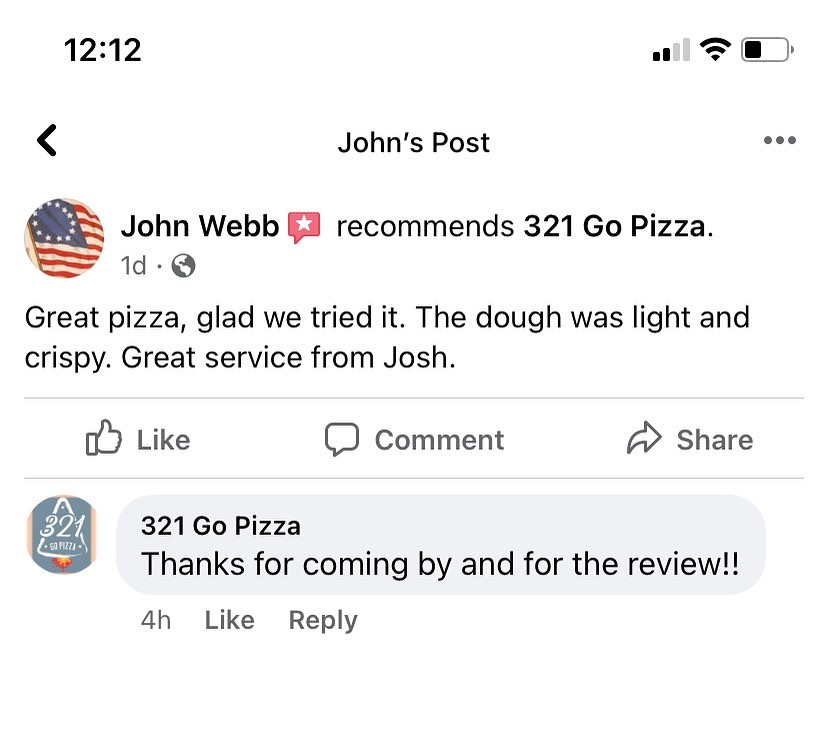Open the three-dot overflow menu
This screenshot has height=749, width=828.
tap(779, 141)
